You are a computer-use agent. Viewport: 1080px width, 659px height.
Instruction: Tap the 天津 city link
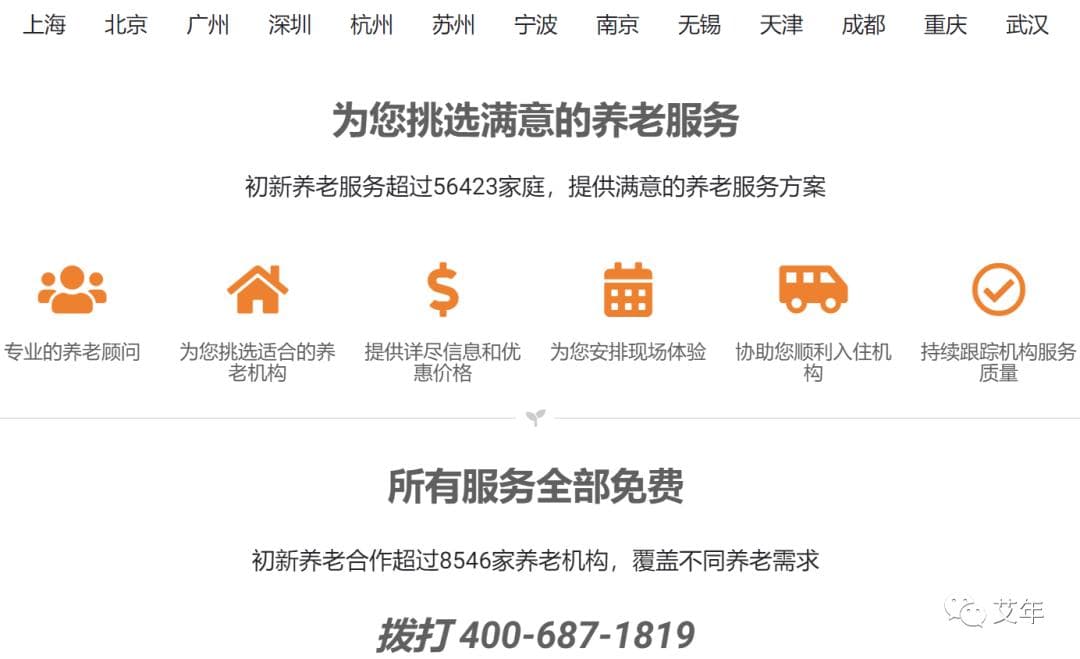(x=781, y=25)
